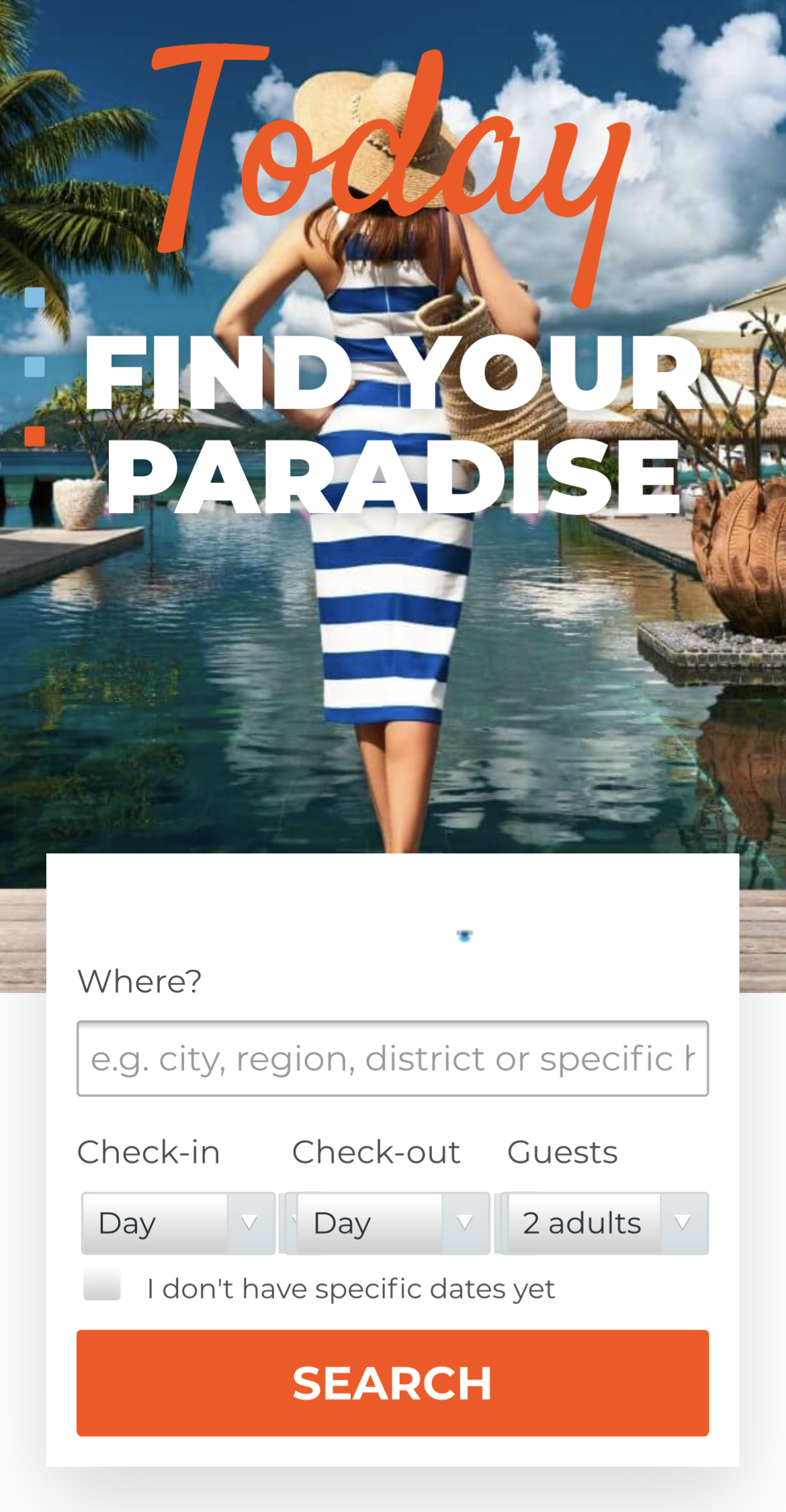Tap the Where destination input field
The height and width of the screenshot is (1512, 786).
tap(392, 1059)
